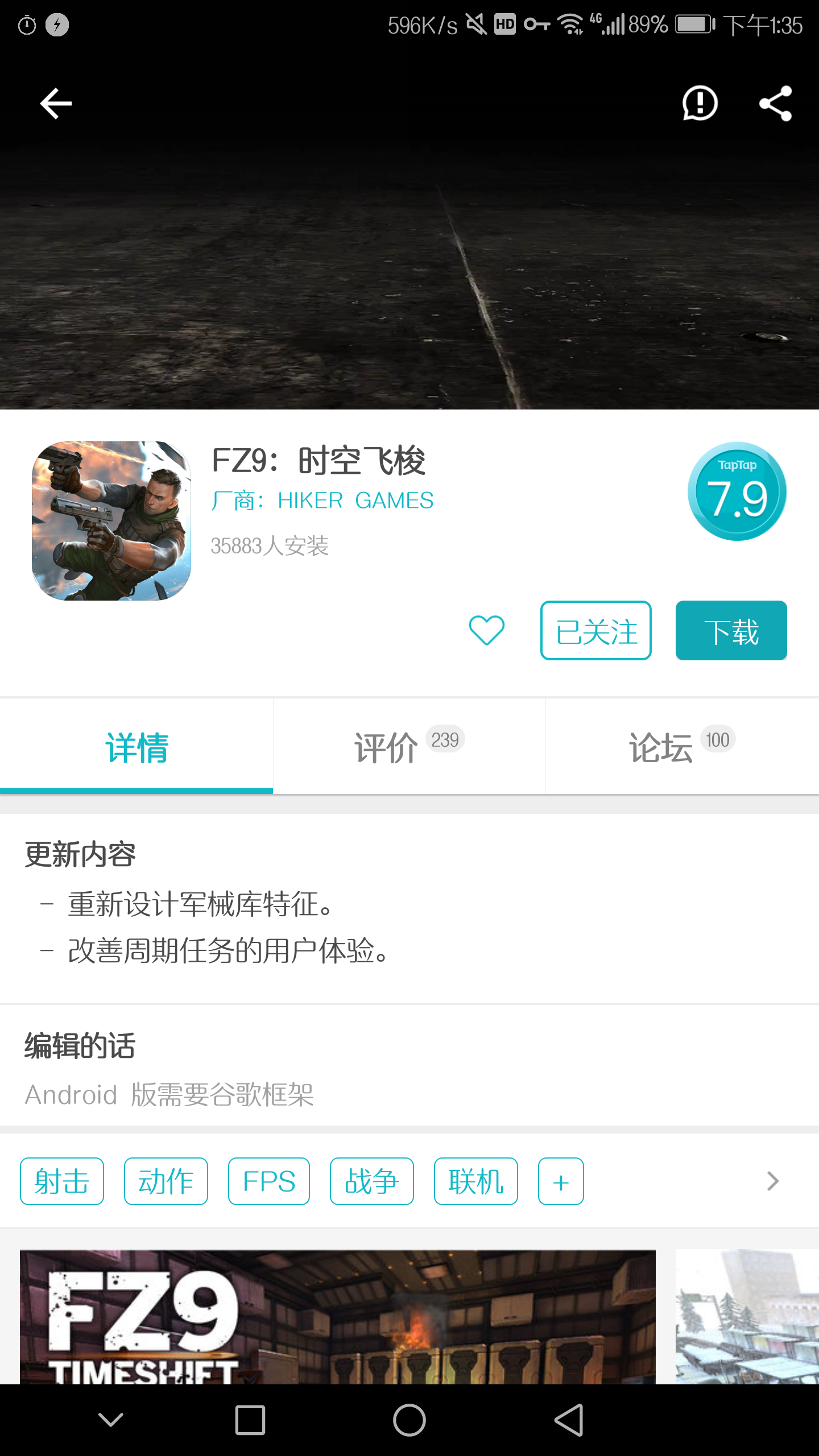Like the game with heart icon

pos(486,630)
